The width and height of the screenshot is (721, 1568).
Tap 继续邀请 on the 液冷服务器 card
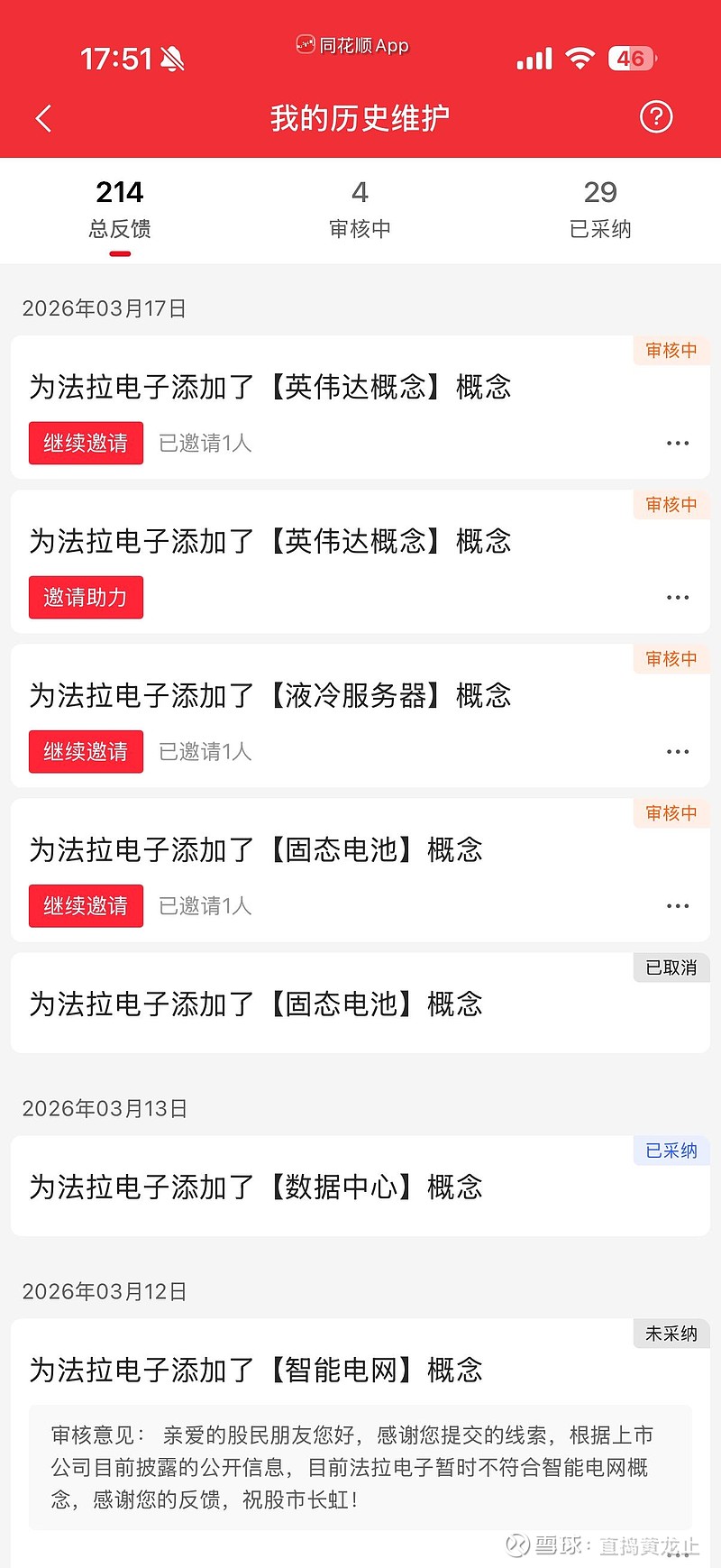[x=86, y=751]
